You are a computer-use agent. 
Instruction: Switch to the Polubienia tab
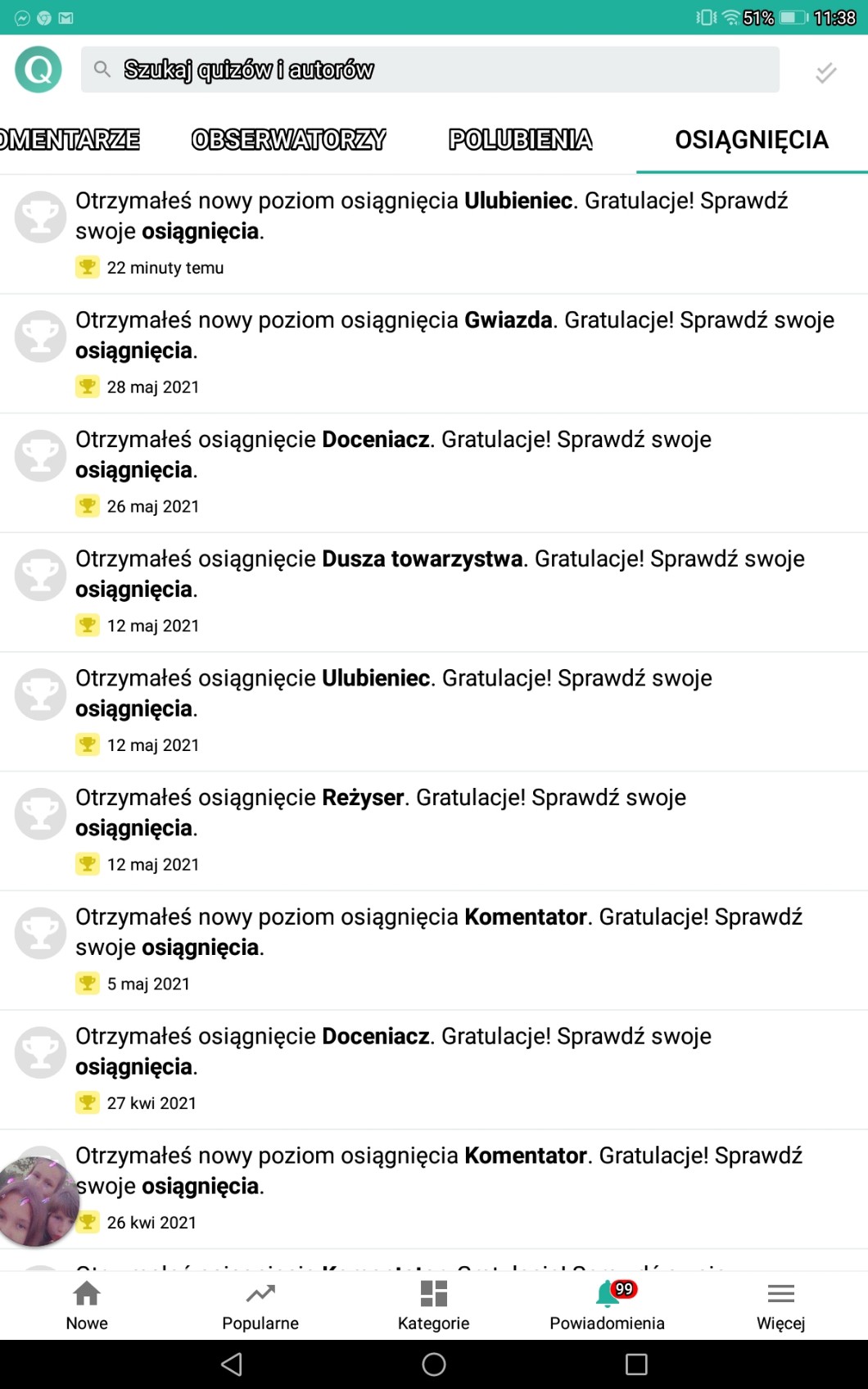coord(520,140)
